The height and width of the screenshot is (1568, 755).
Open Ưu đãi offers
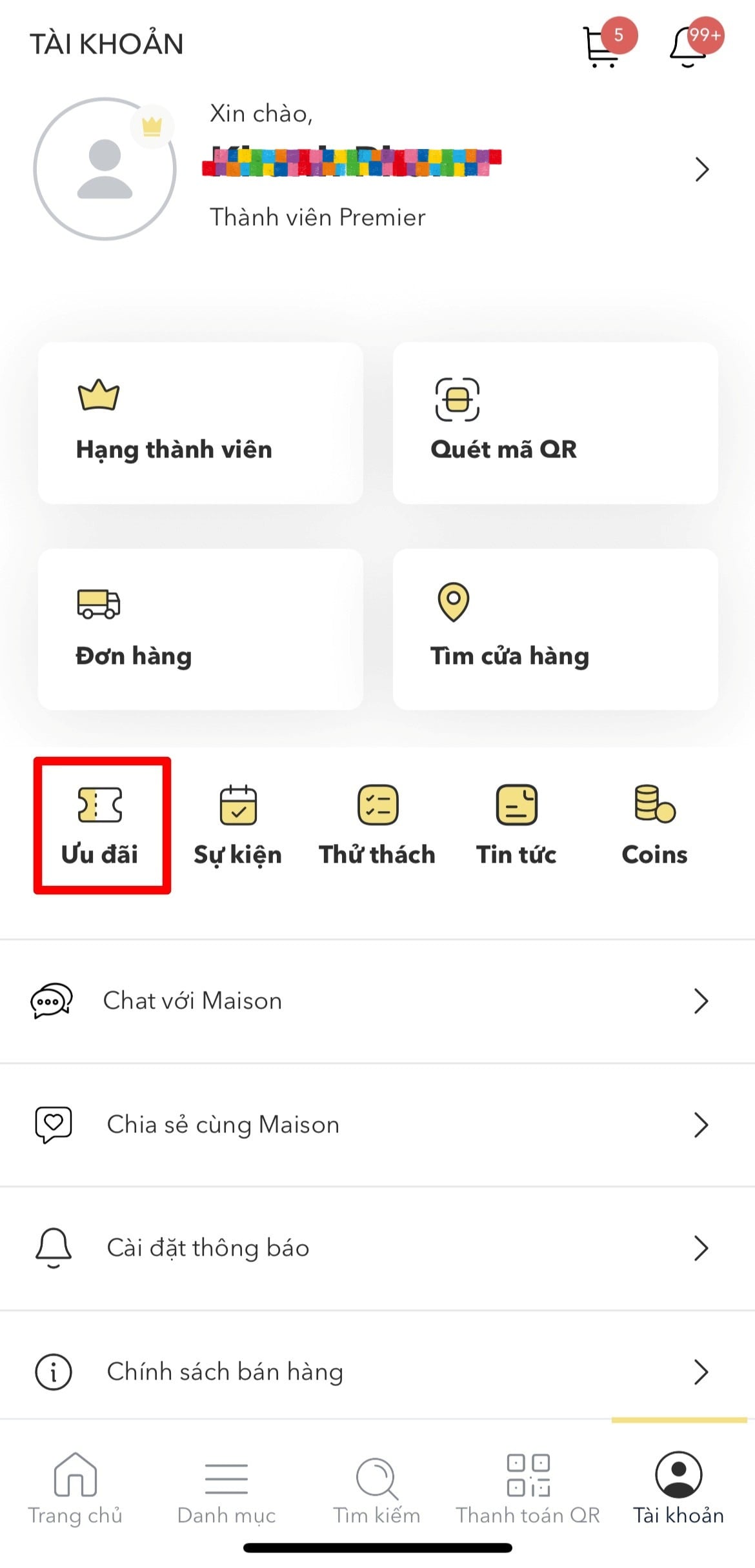click(x=101, y=825)
